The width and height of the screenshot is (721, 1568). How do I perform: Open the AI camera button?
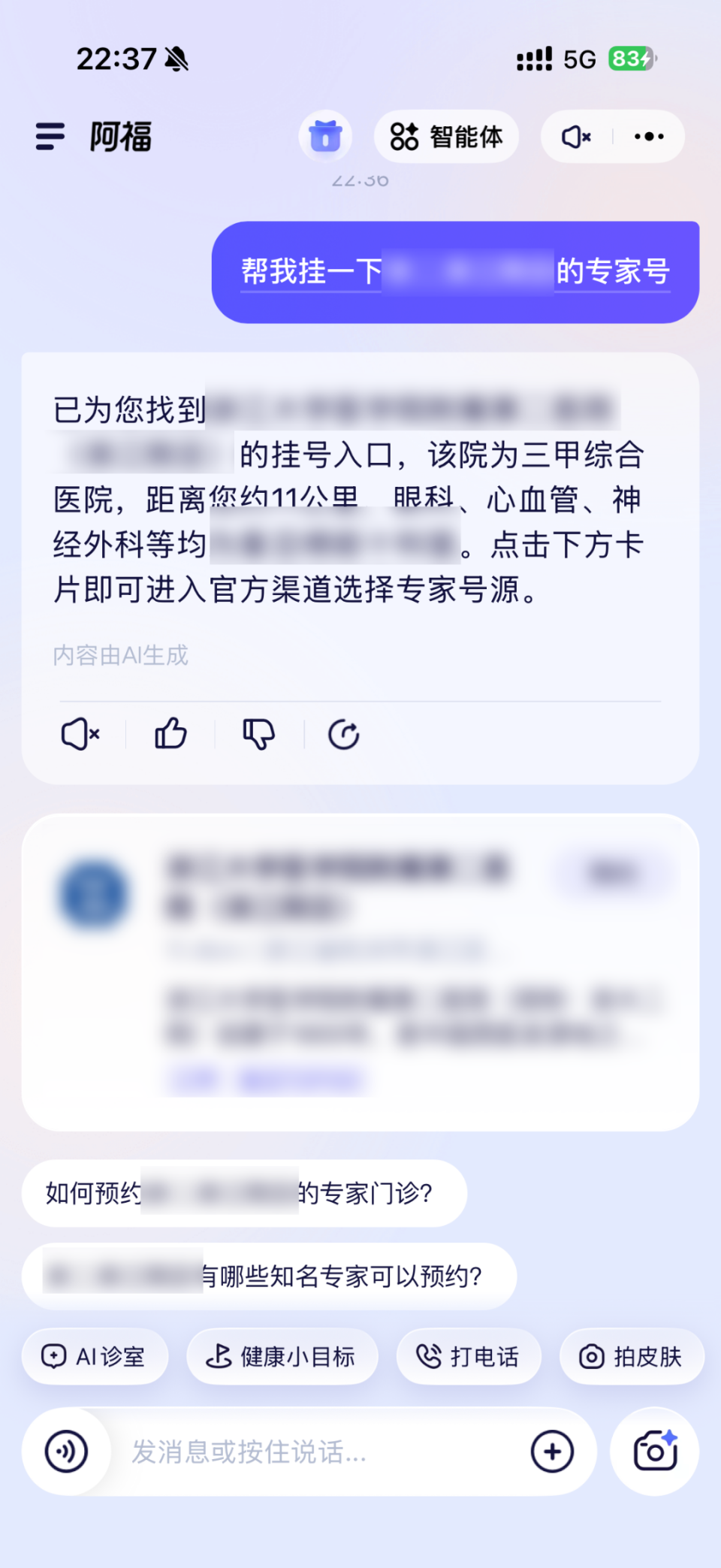click(x=655, y=1452)
